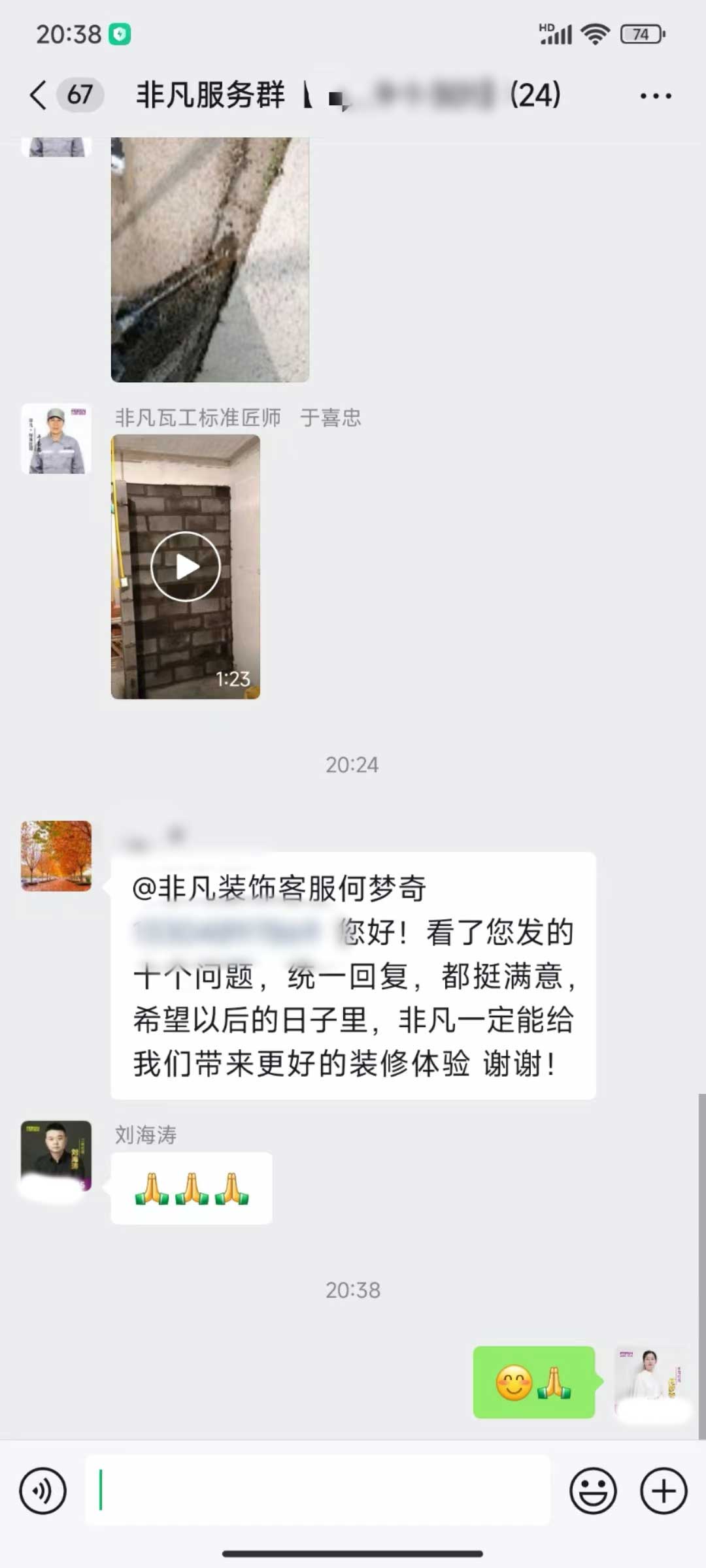The height and width of the screenshot is (1568, 706).
Task: Open the group chat overflow menu
Action: [655, 96]
